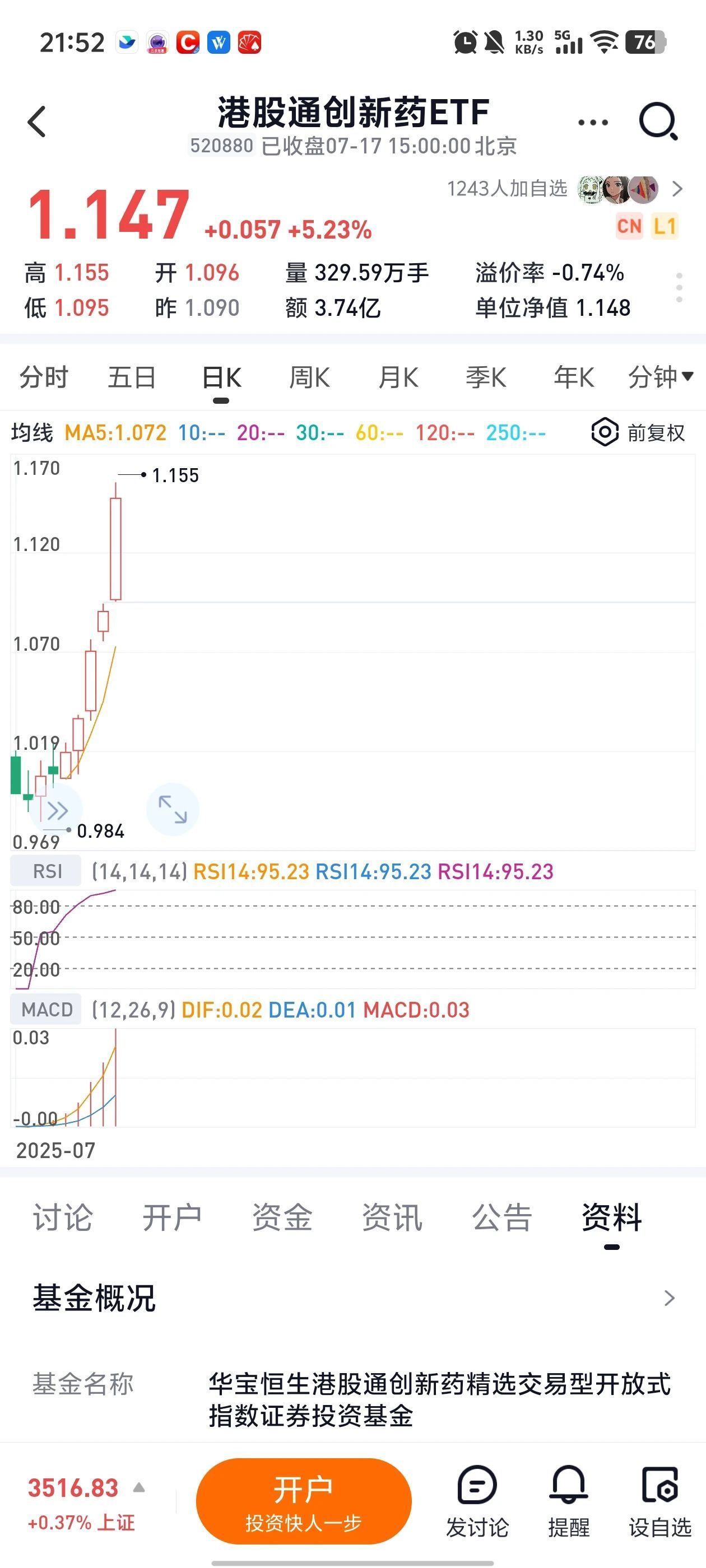Open the three-dot overflow menu

click(593, 122)
